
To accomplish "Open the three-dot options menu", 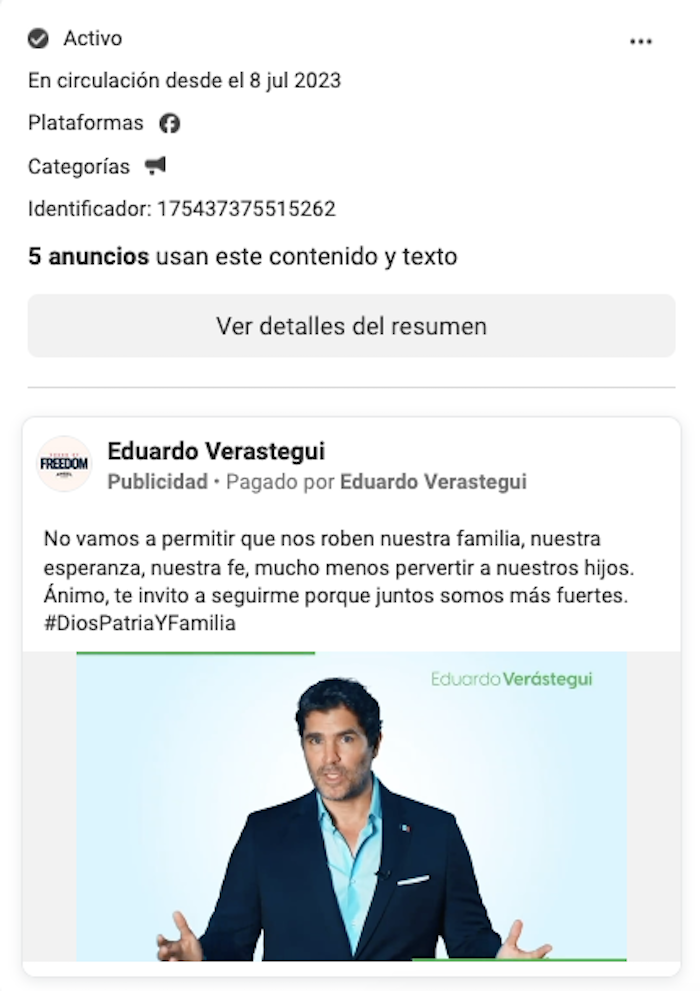I will [641, 41].
